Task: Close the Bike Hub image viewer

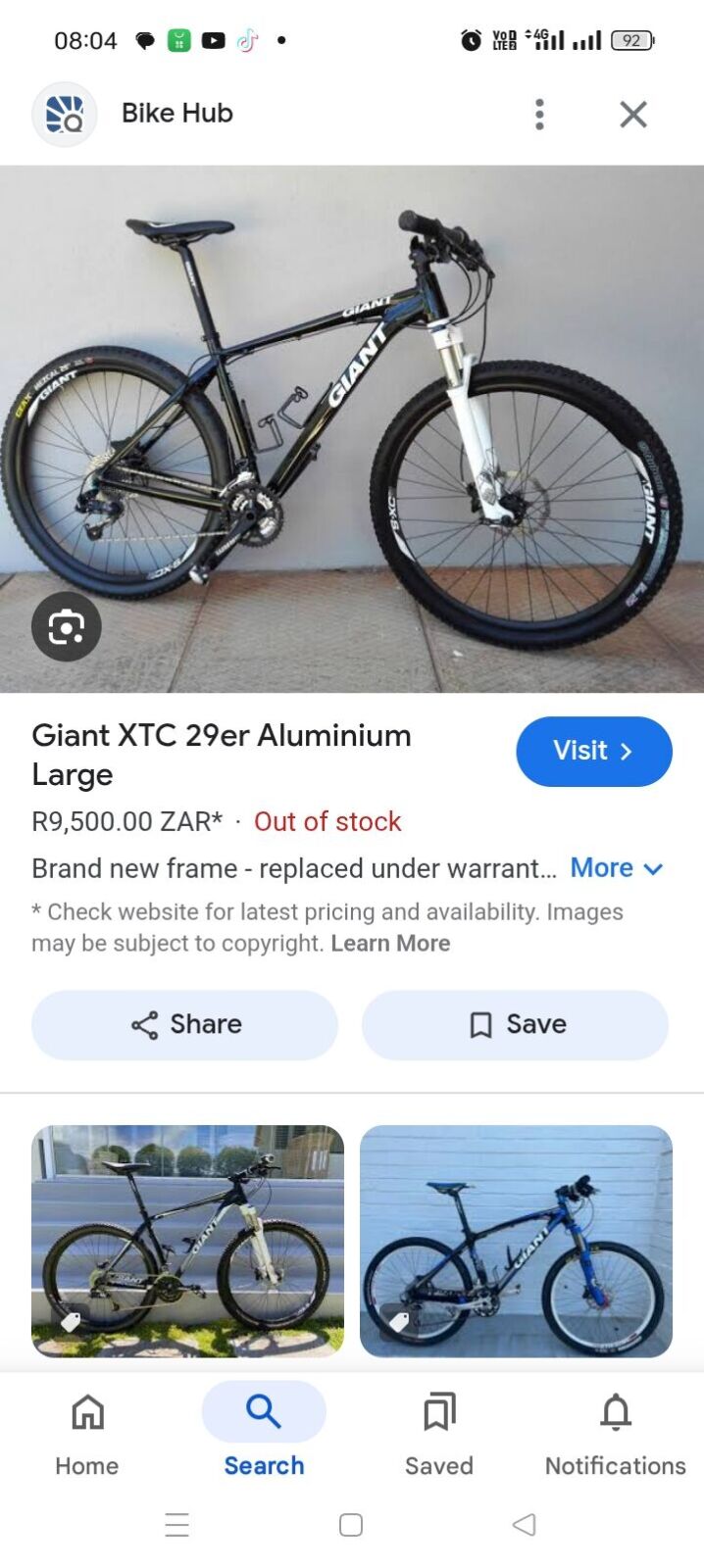Action: 633,115
